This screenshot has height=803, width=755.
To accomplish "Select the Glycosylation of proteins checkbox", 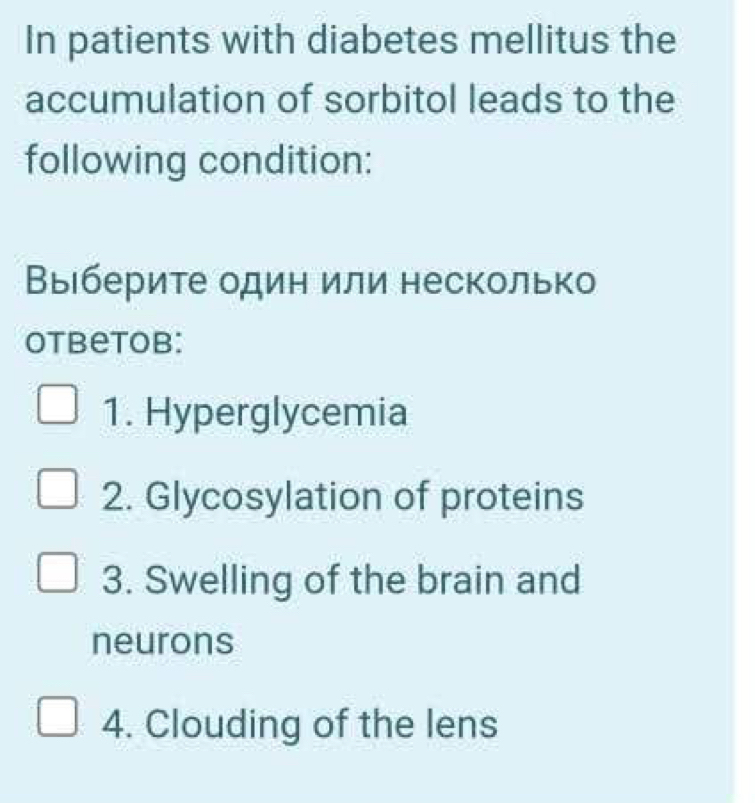I will (58, 493).
